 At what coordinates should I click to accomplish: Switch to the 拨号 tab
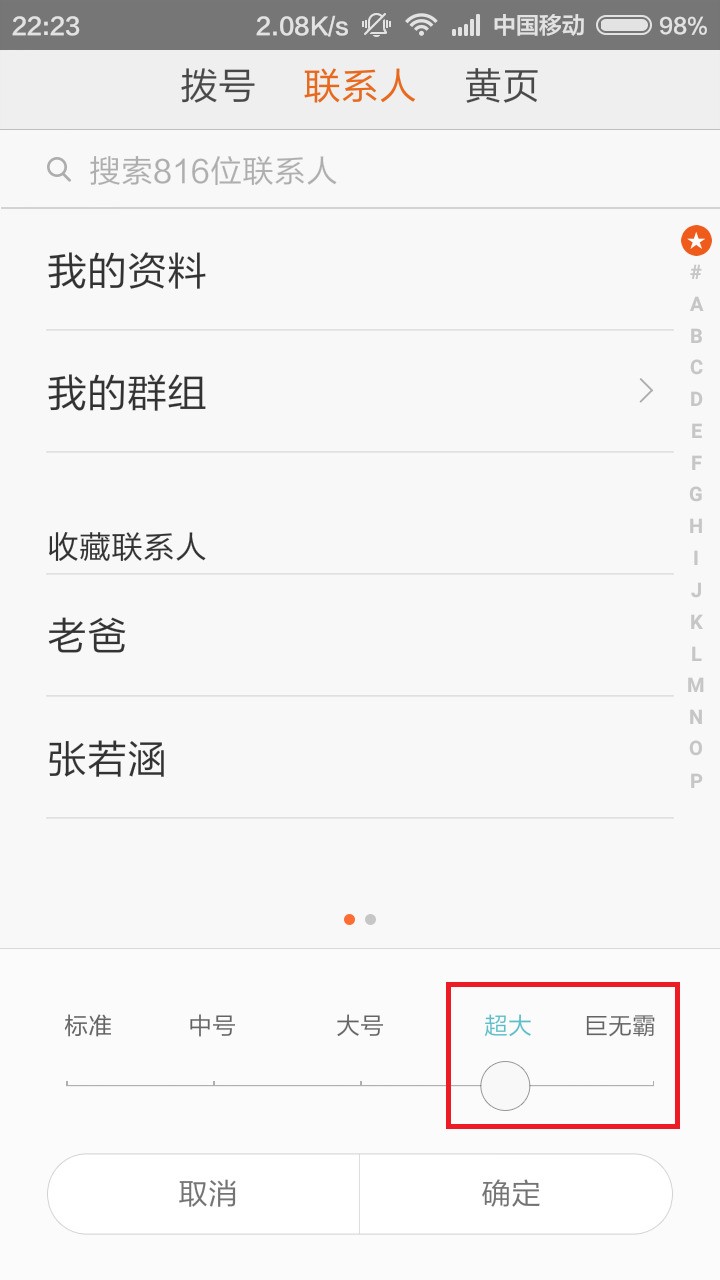tap(218, 87)
